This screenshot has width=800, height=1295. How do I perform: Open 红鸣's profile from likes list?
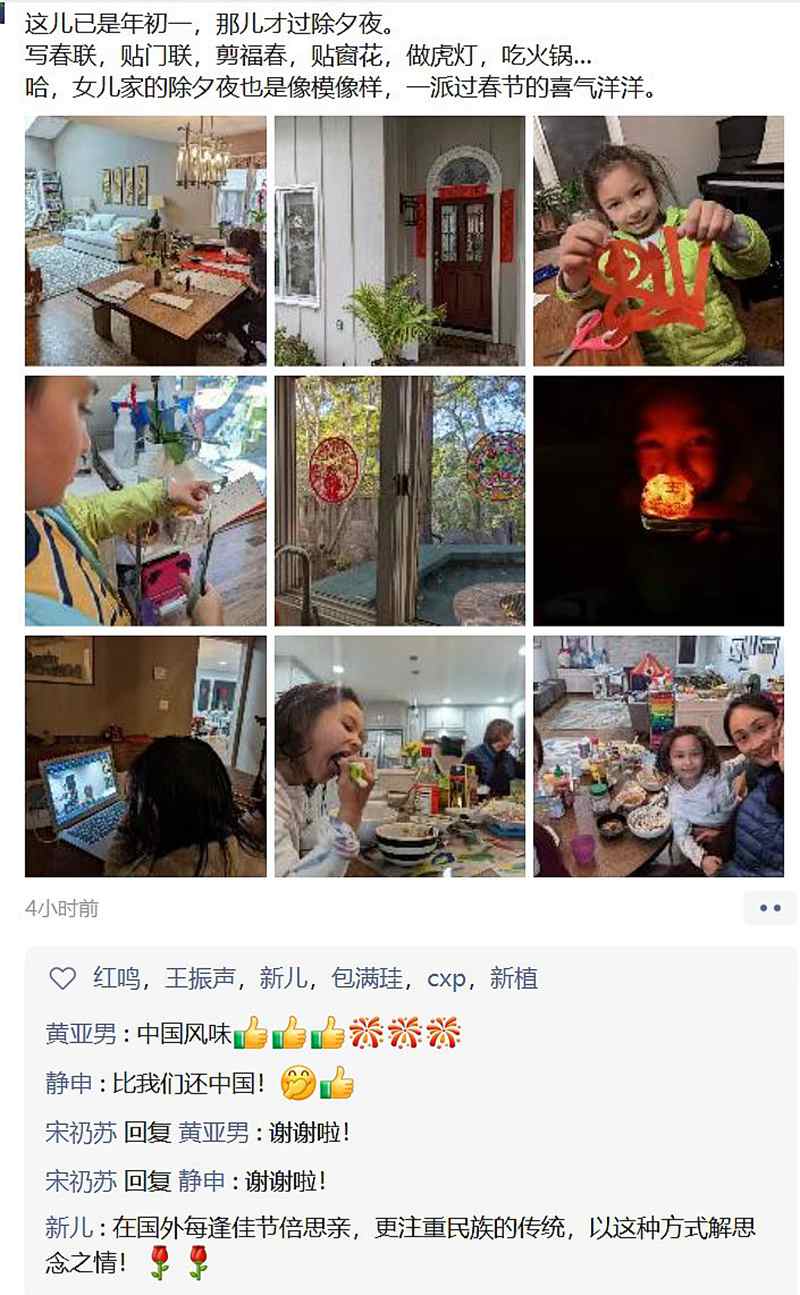tap(116, 979)
